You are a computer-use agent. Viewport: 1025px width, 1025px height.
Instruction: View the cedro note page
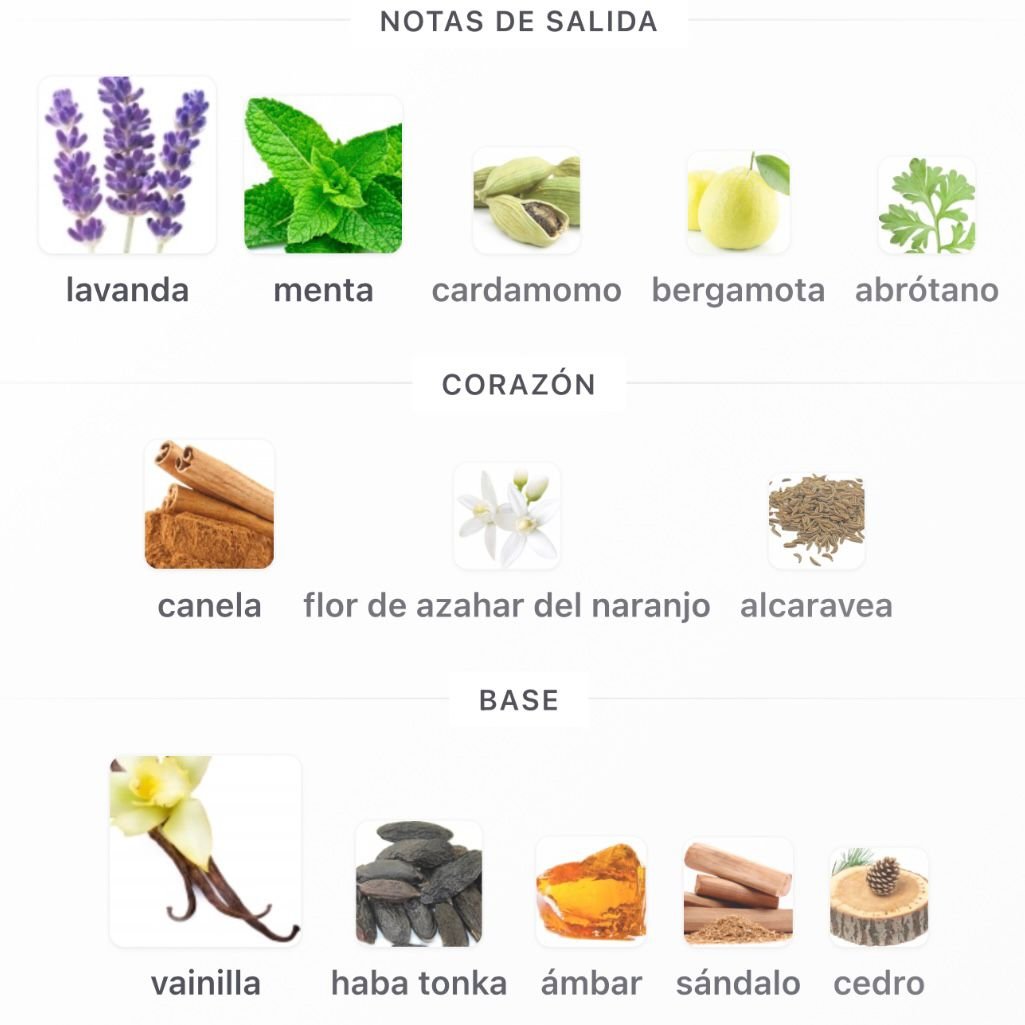pyautogui.click(x=879, y=897)
